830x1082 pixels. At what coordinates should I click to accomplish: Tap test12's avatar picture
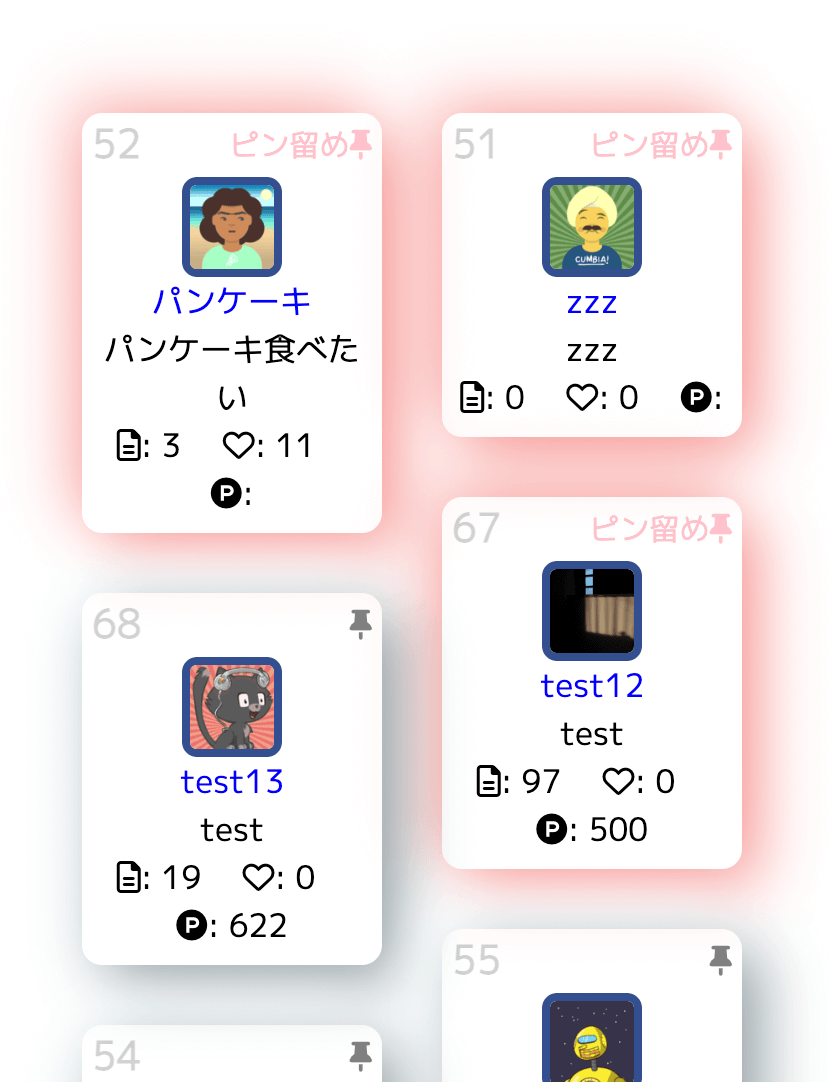(x=591, y=611)
